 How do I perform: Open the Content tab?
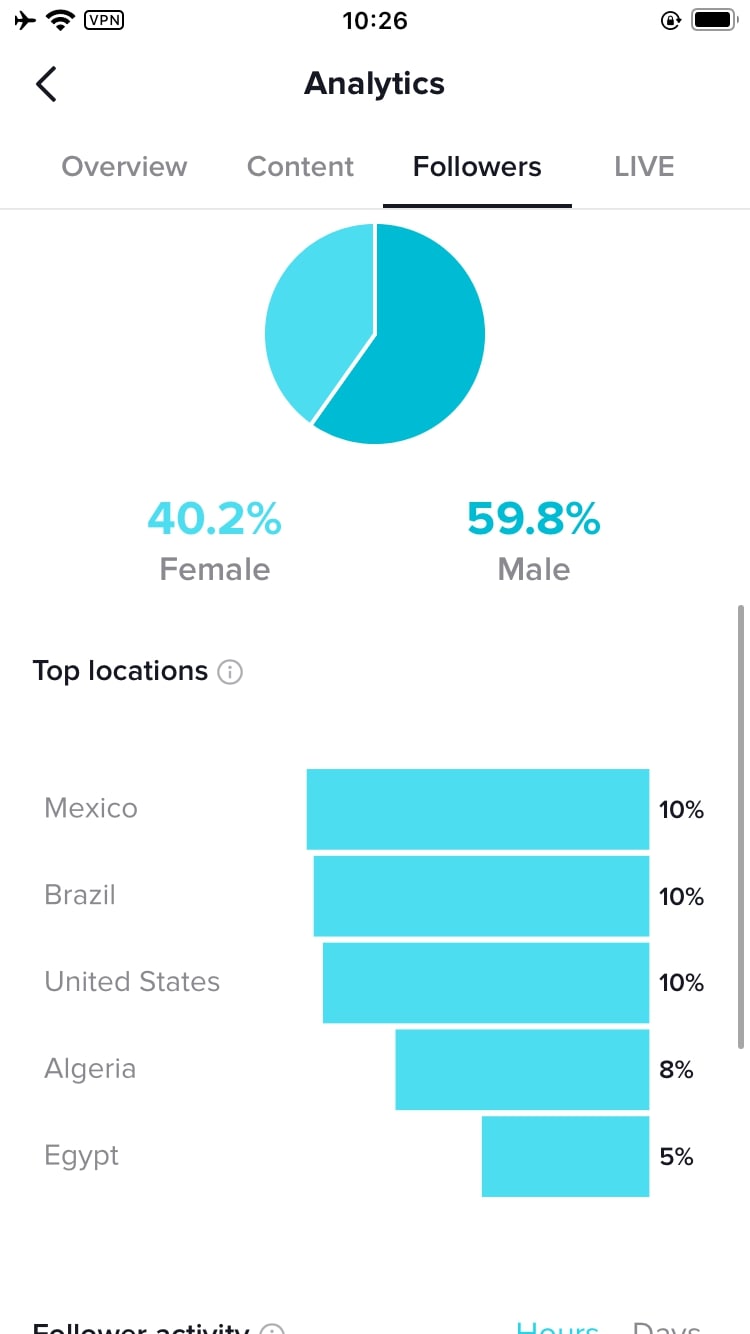click(x=300, y=166)
